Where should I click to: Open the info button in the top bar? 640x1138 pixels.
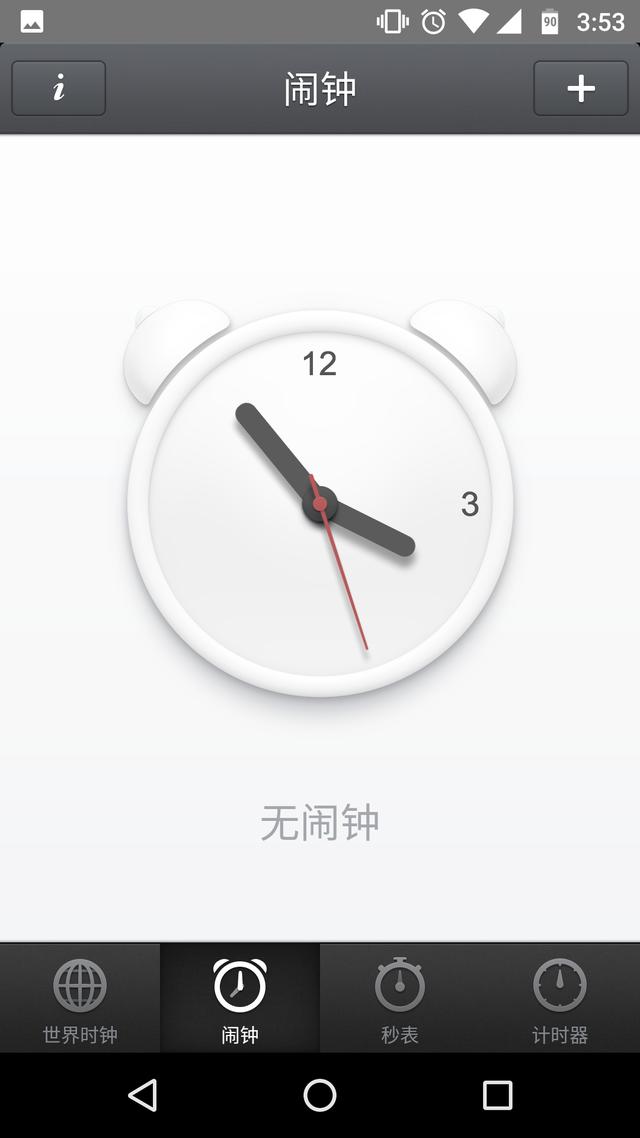(x=59, y=89)
